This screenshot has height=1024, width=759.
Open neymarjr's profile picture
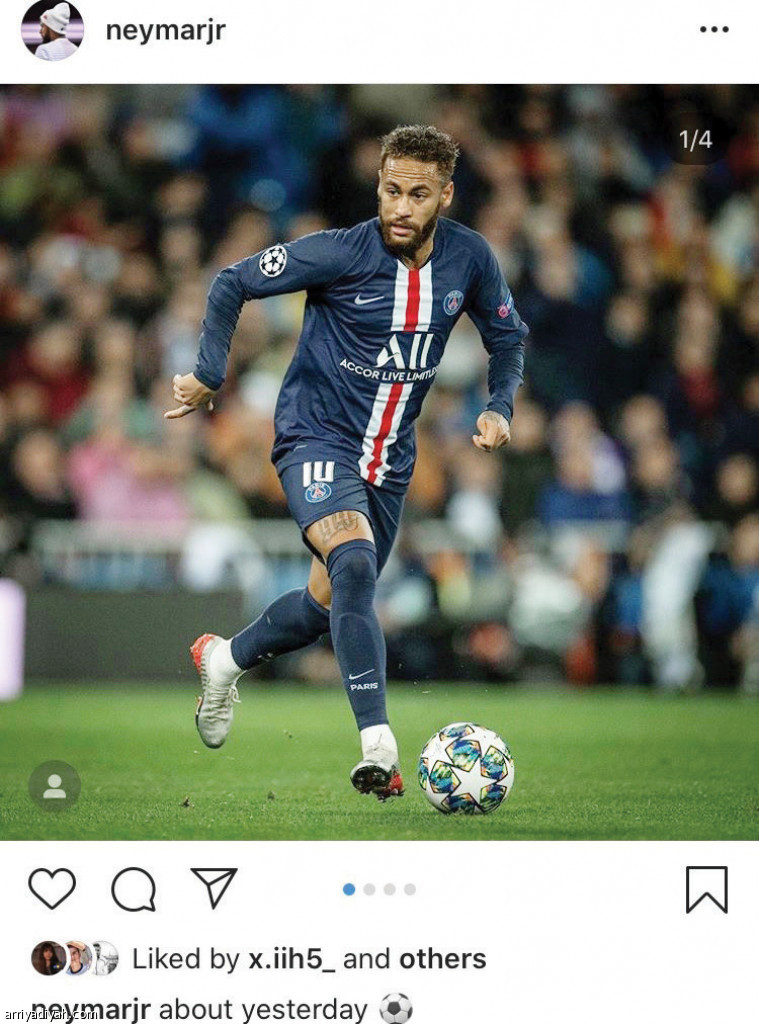coord(52,30)
